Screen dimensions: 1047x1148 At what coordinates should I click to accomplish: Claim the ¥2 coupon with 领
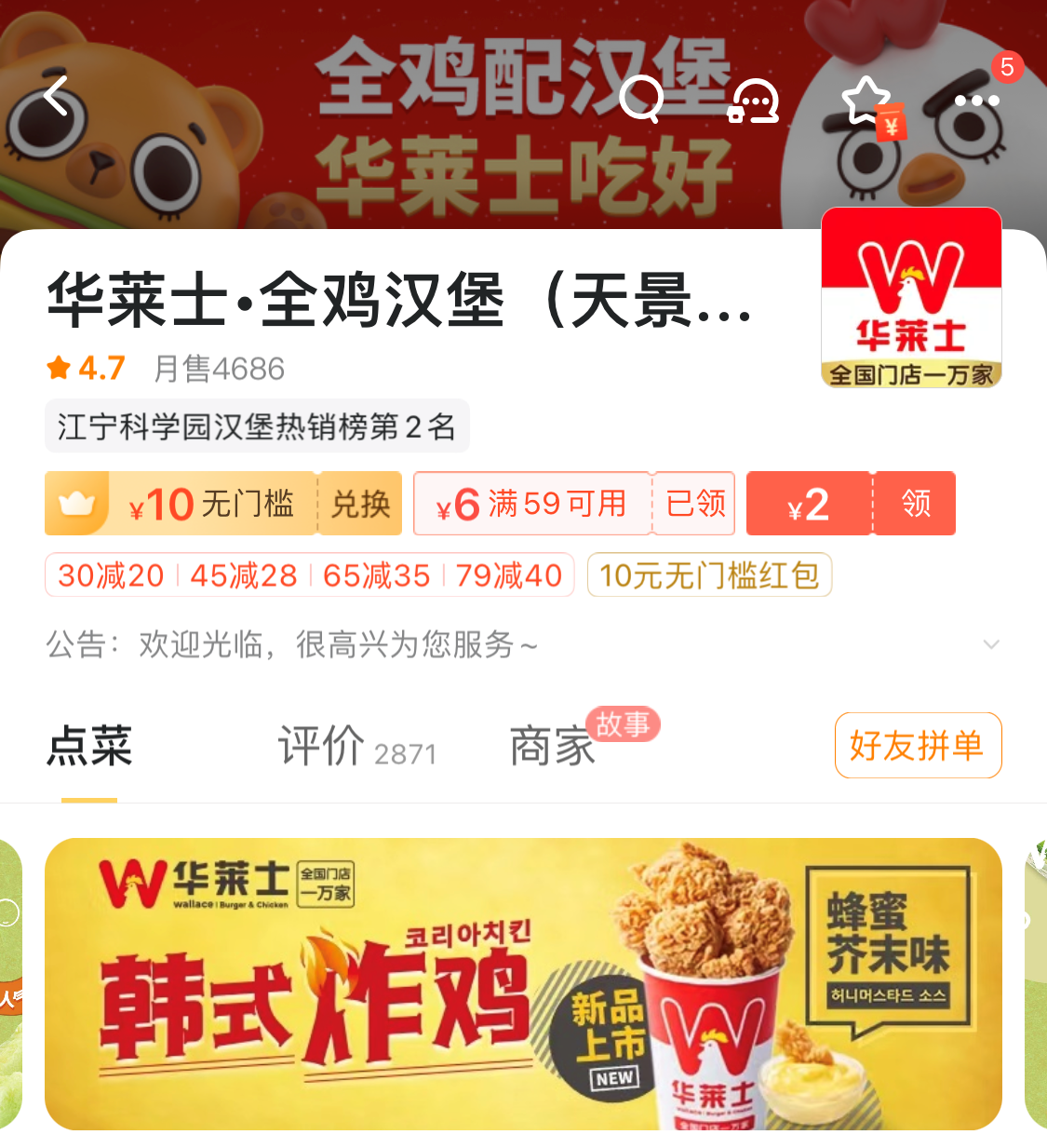click(x=915, y=504)
